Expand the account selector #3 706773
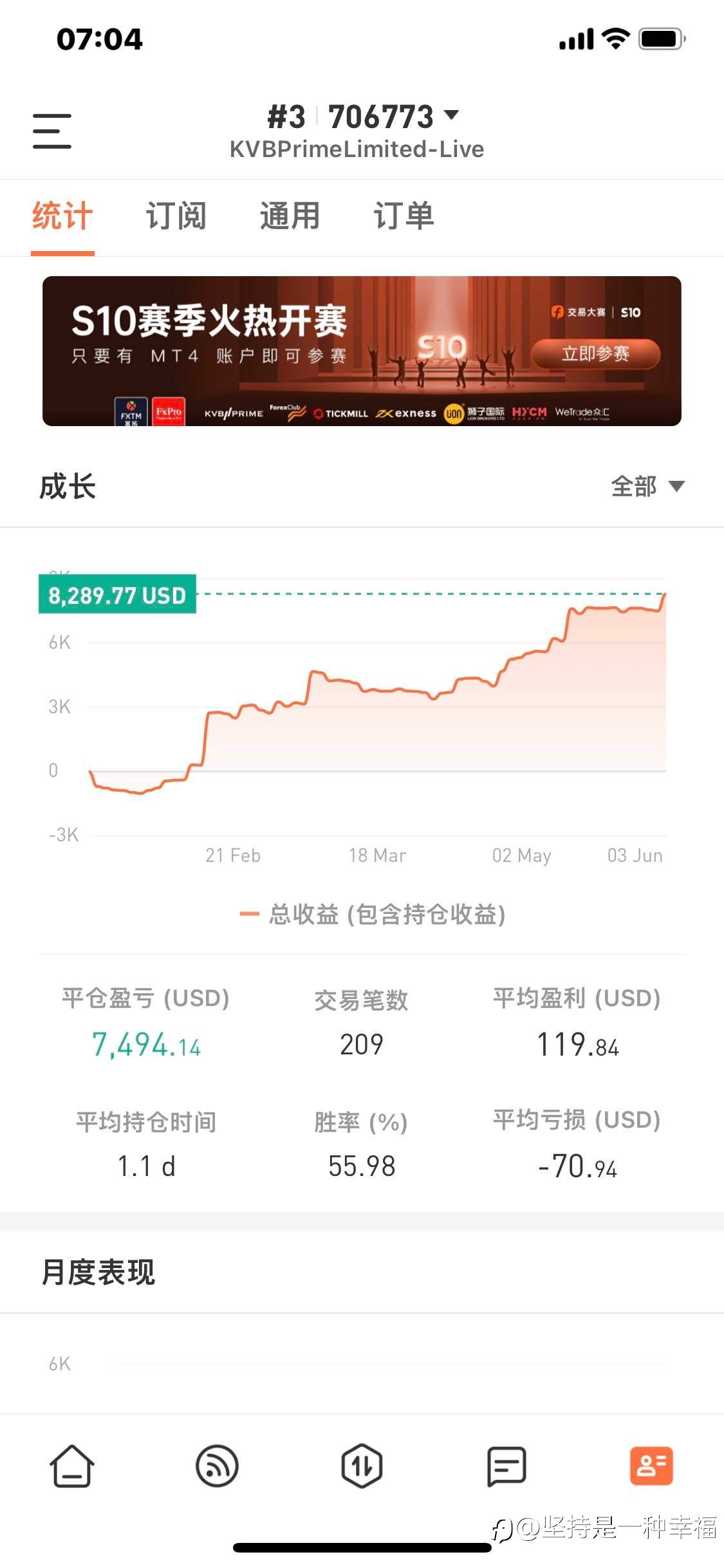 (x=363, y=117)
